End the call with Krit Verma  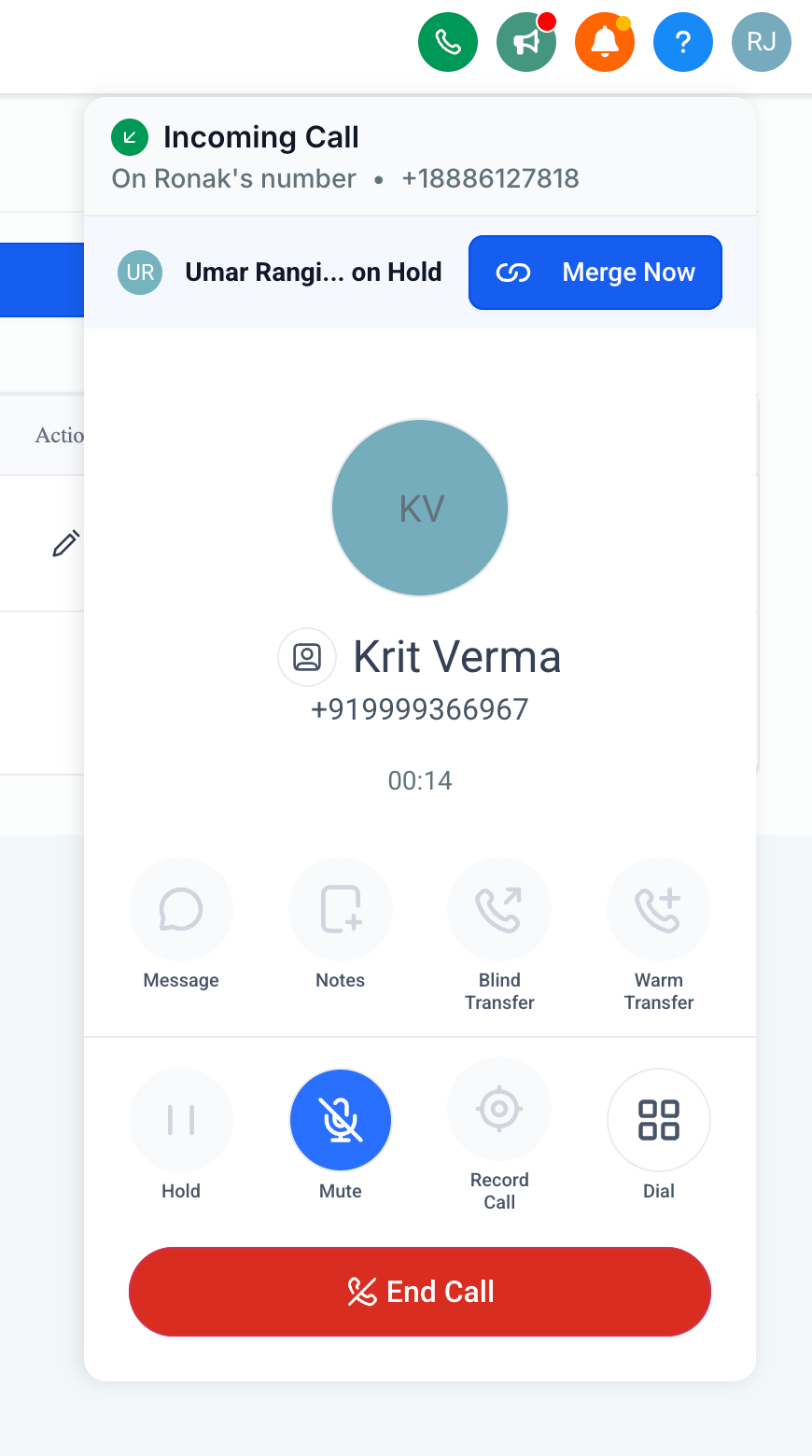click(420, 1292)
